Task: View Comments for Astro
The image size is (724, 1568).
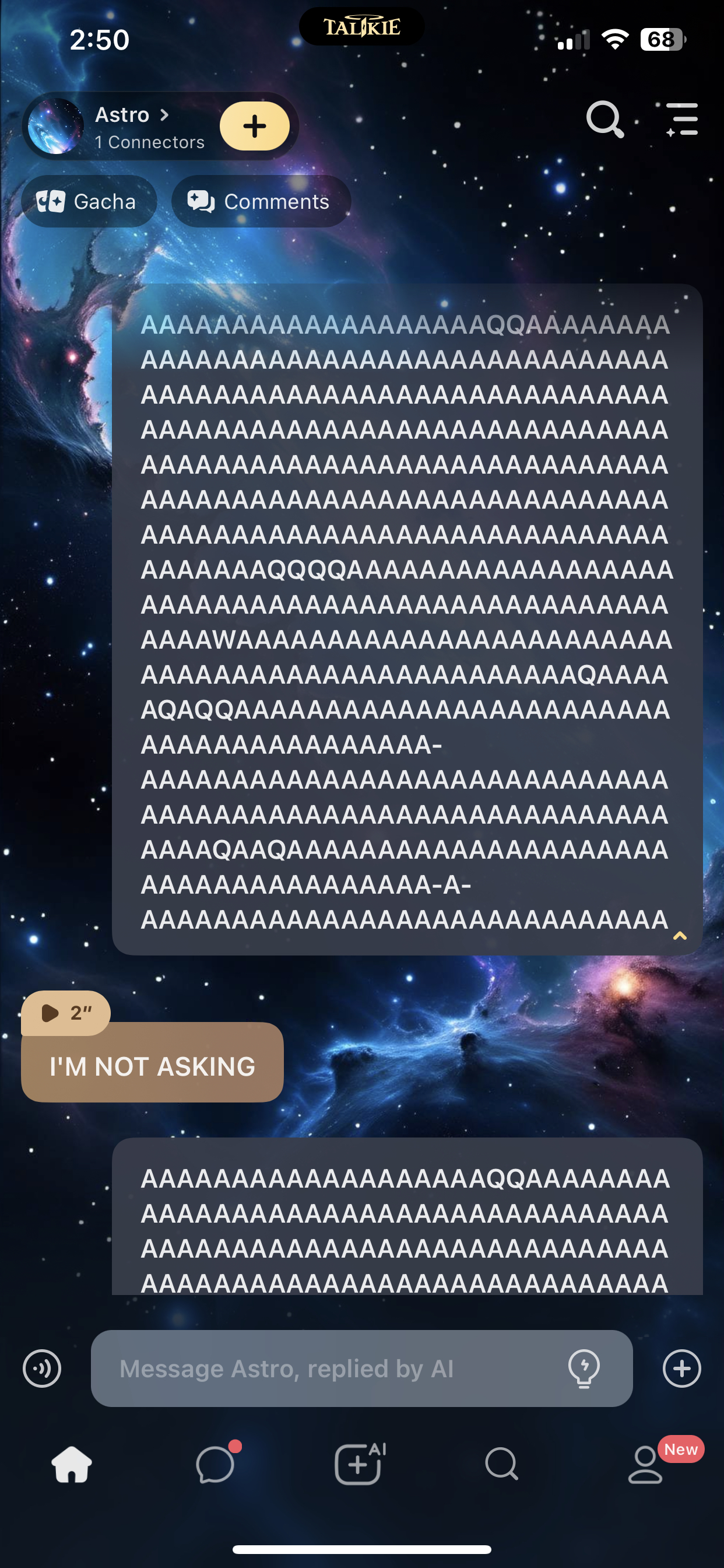Action: (261, 201)
